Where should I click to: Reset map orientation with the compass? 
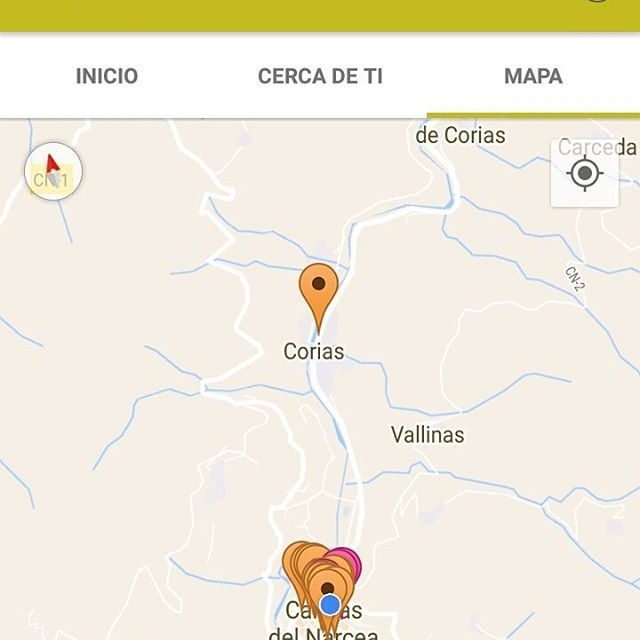point(53,172)
